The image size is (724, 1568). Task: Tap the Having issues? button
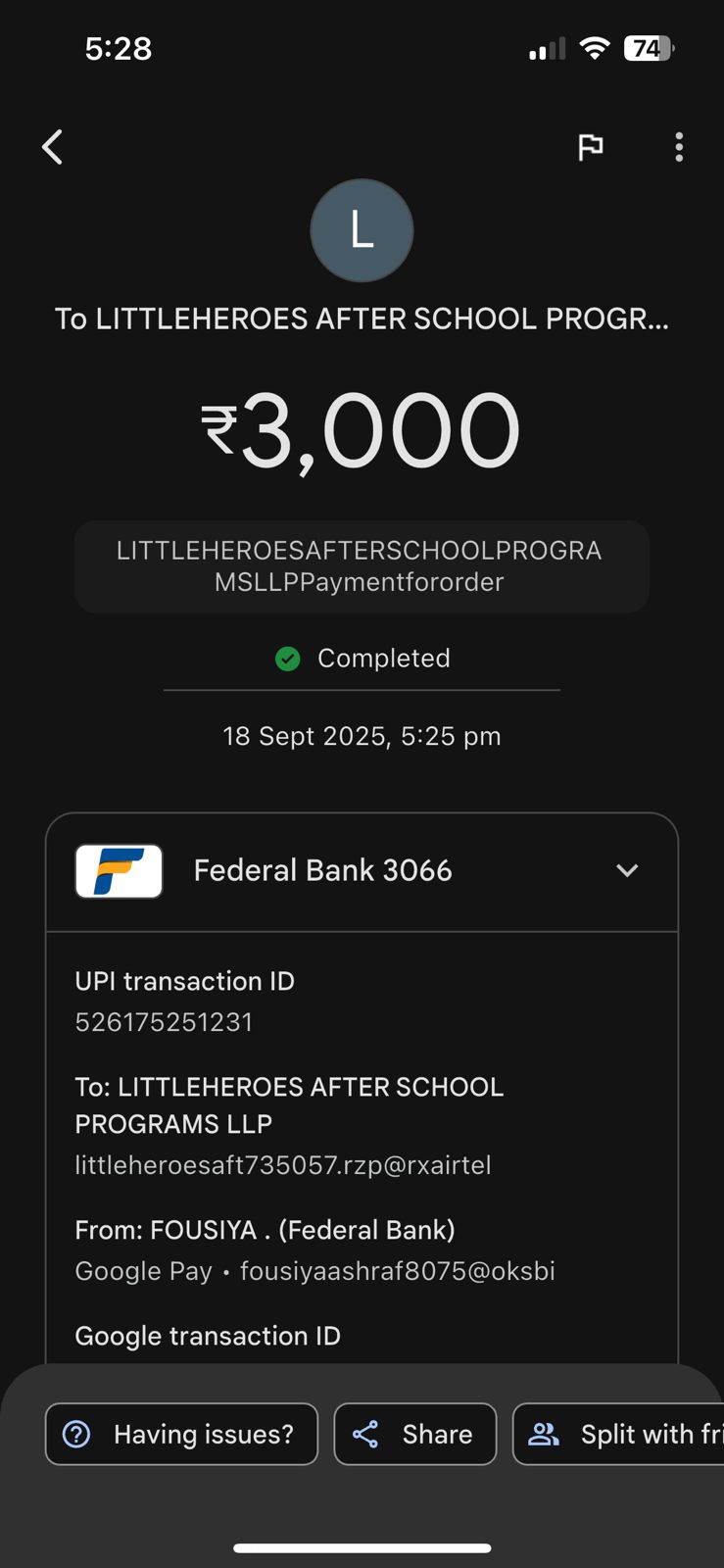pos(181,1434)
